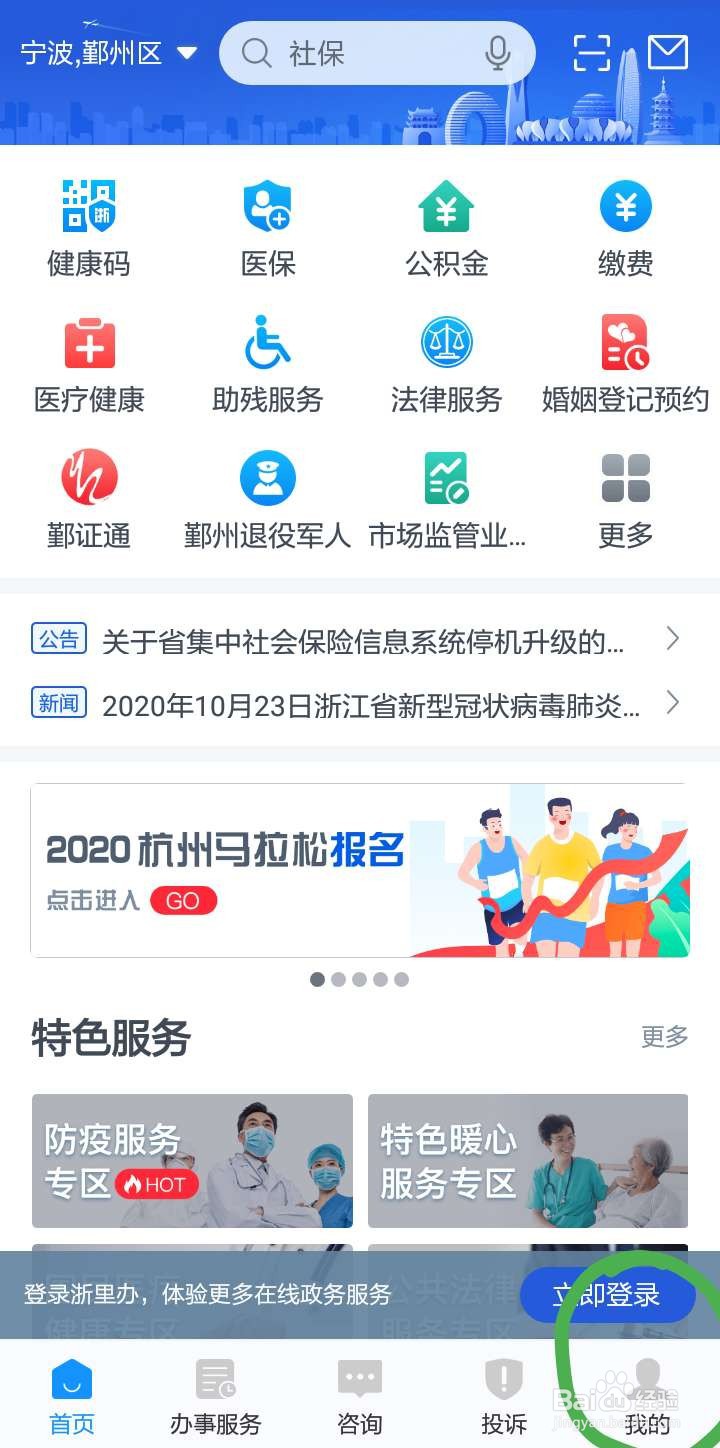Expand the 公告 announcement about system upgrade
Screen dimensions: 720x1448
point(360,645)
